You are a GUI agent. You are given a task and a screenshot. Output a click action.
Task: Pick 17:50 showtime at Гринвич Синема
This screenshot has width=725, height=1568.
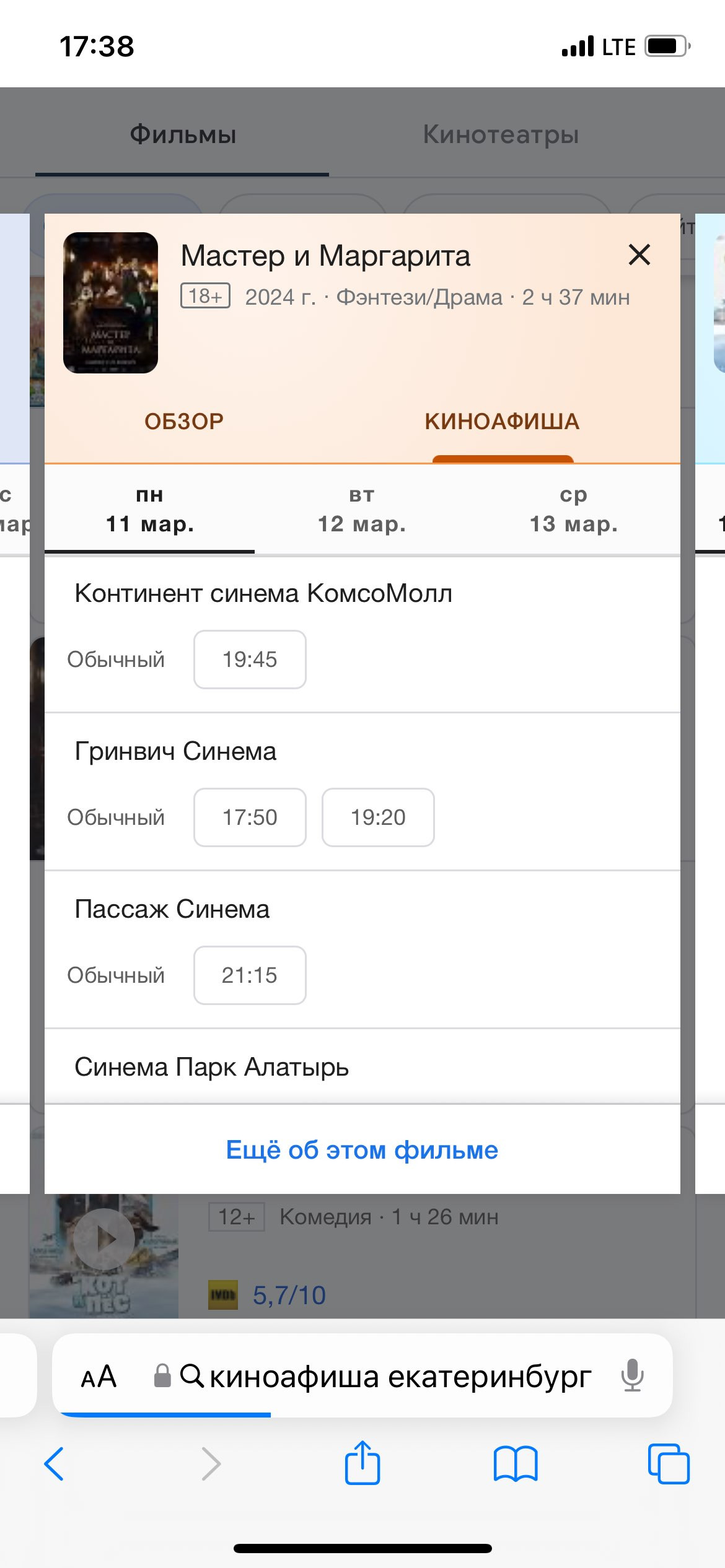250,817
